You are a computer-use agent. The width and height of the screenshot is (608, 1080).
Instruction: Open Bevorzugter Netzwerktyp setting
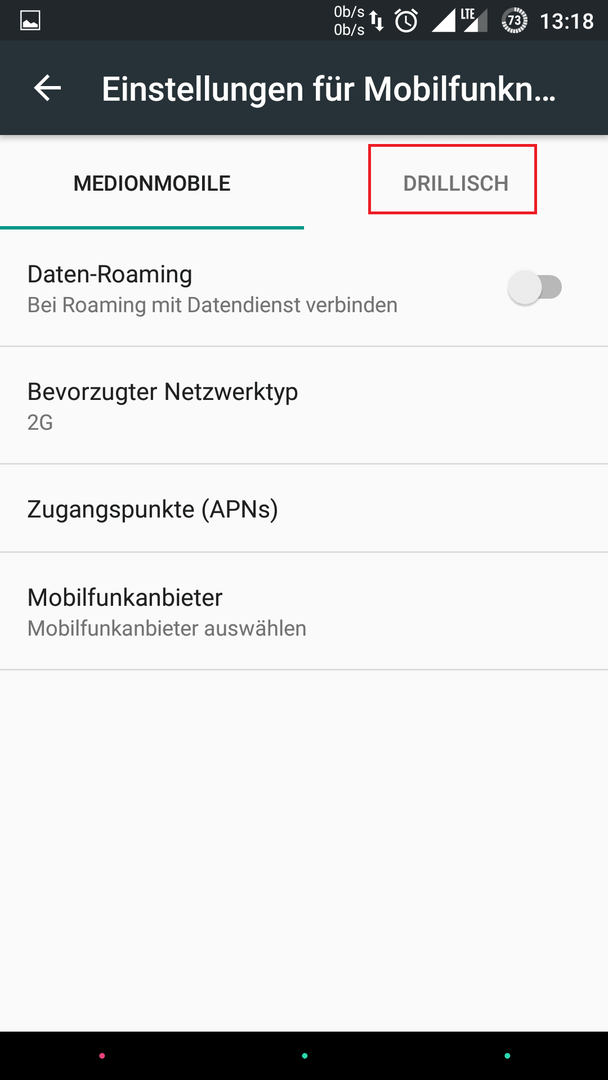click(304, 405)
